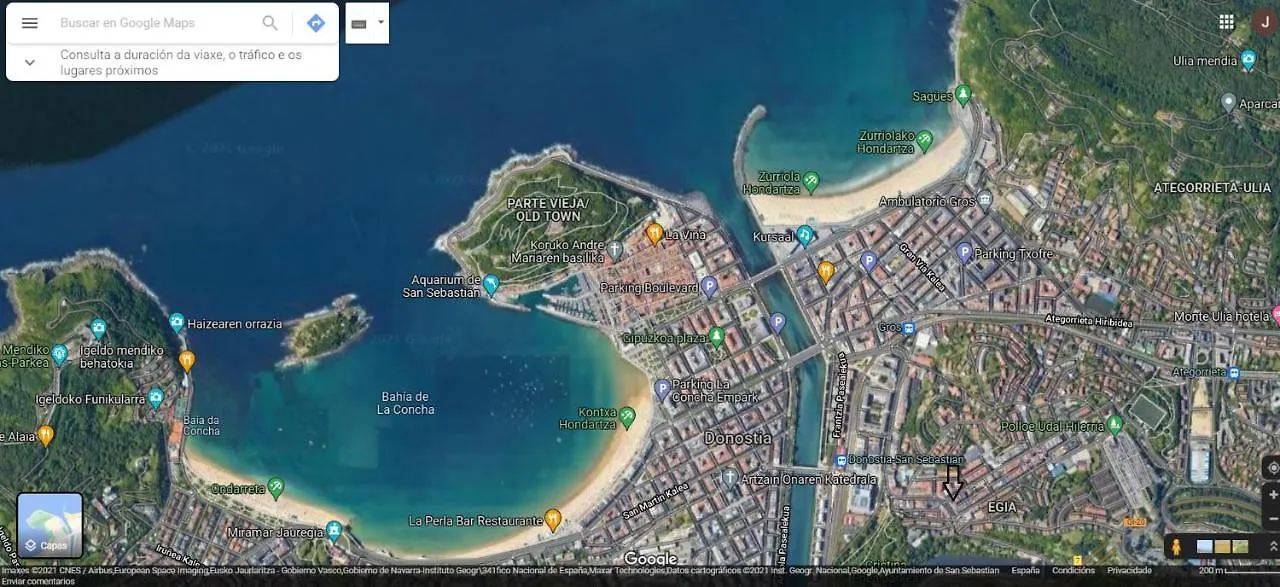Open the Kursaal place marker
Screen dimensions: 1280x587
pyautogui.click(x=804, y=236)
